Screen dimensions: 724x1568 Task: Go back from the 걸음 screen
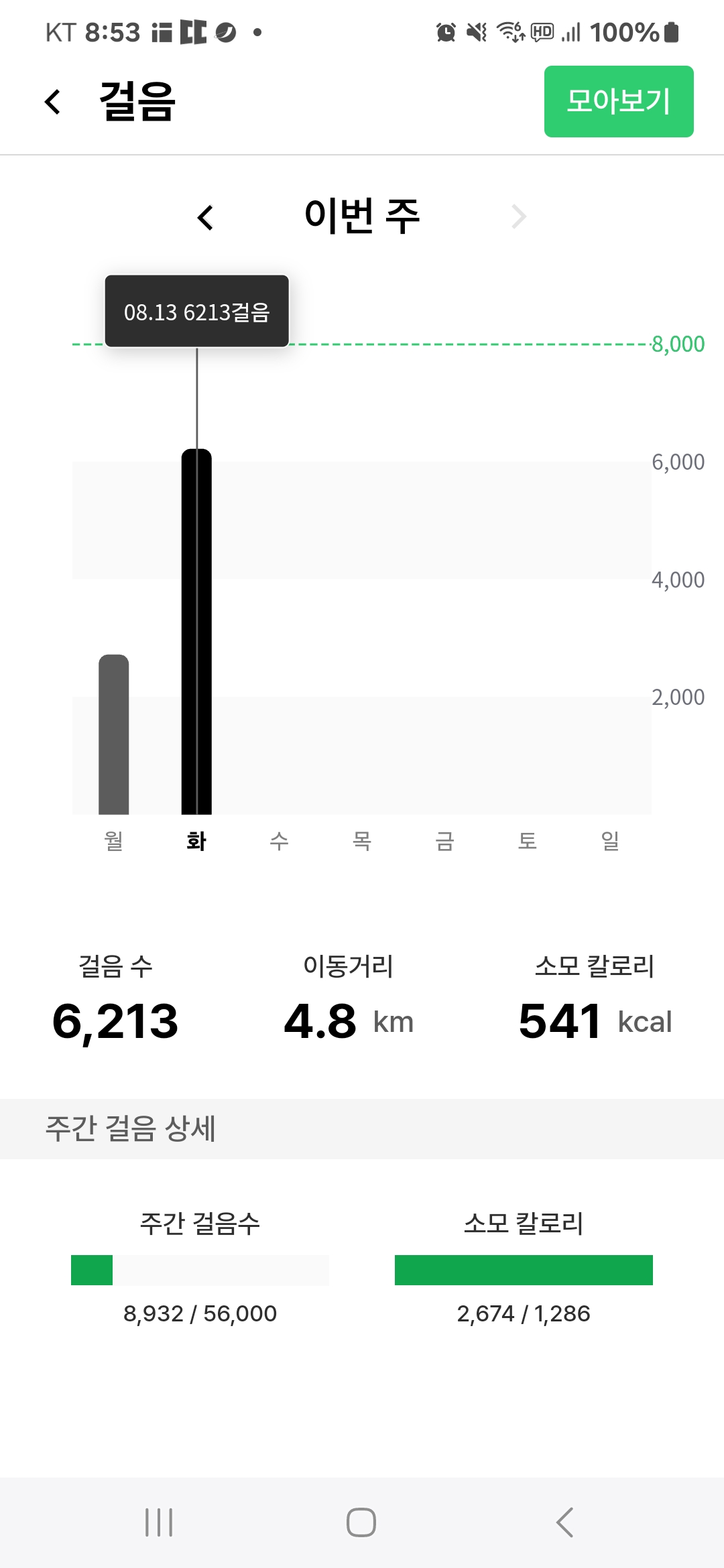52,102
